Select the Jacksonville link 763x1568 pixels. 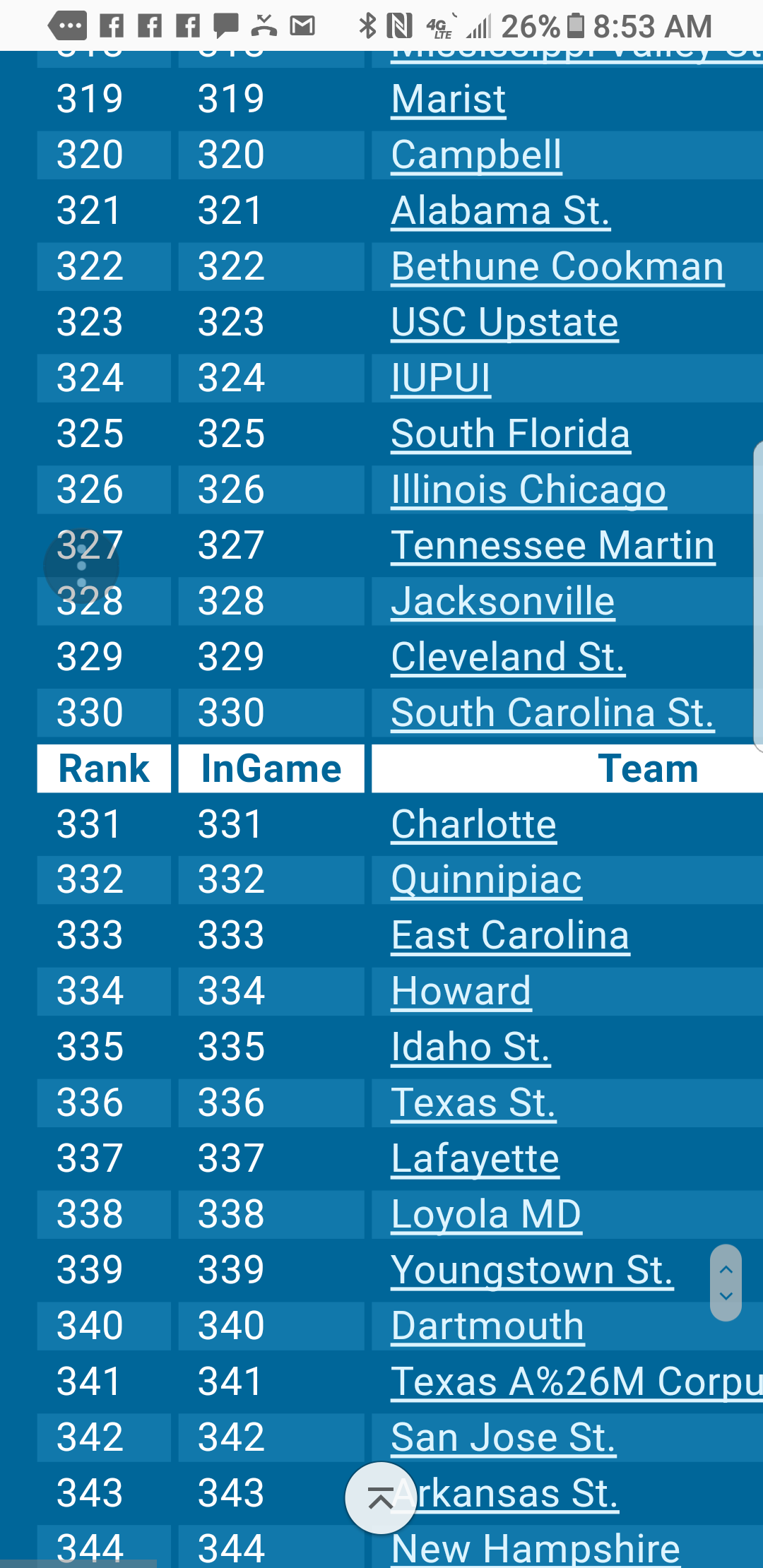[x=503, y=601]
